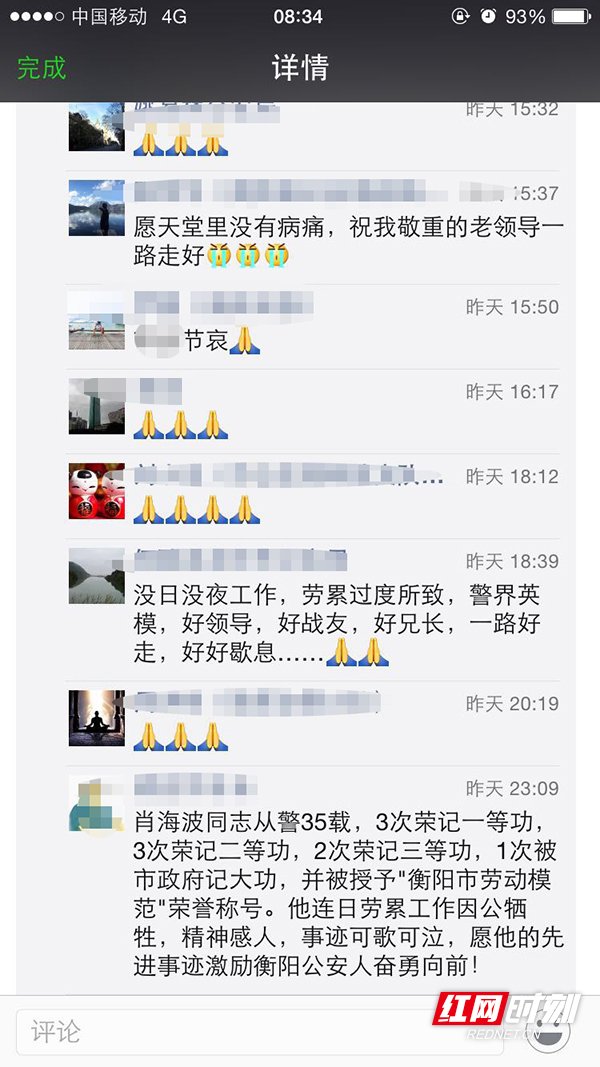
Task: Tap the red dolls avatar at 昨天 18:12
Action: pos(96,491)
